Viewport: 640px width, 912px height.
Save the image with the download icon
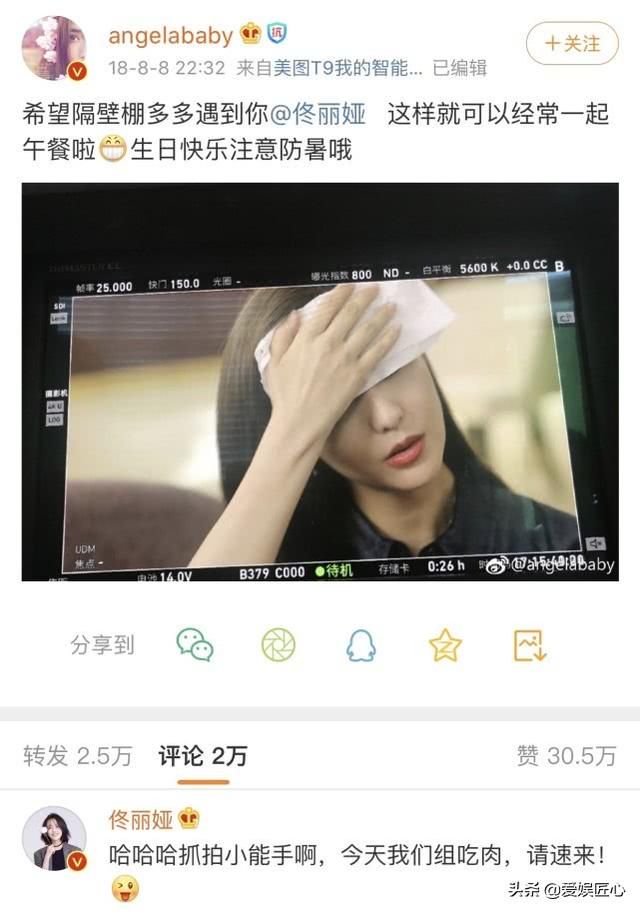tap(529, 645)
